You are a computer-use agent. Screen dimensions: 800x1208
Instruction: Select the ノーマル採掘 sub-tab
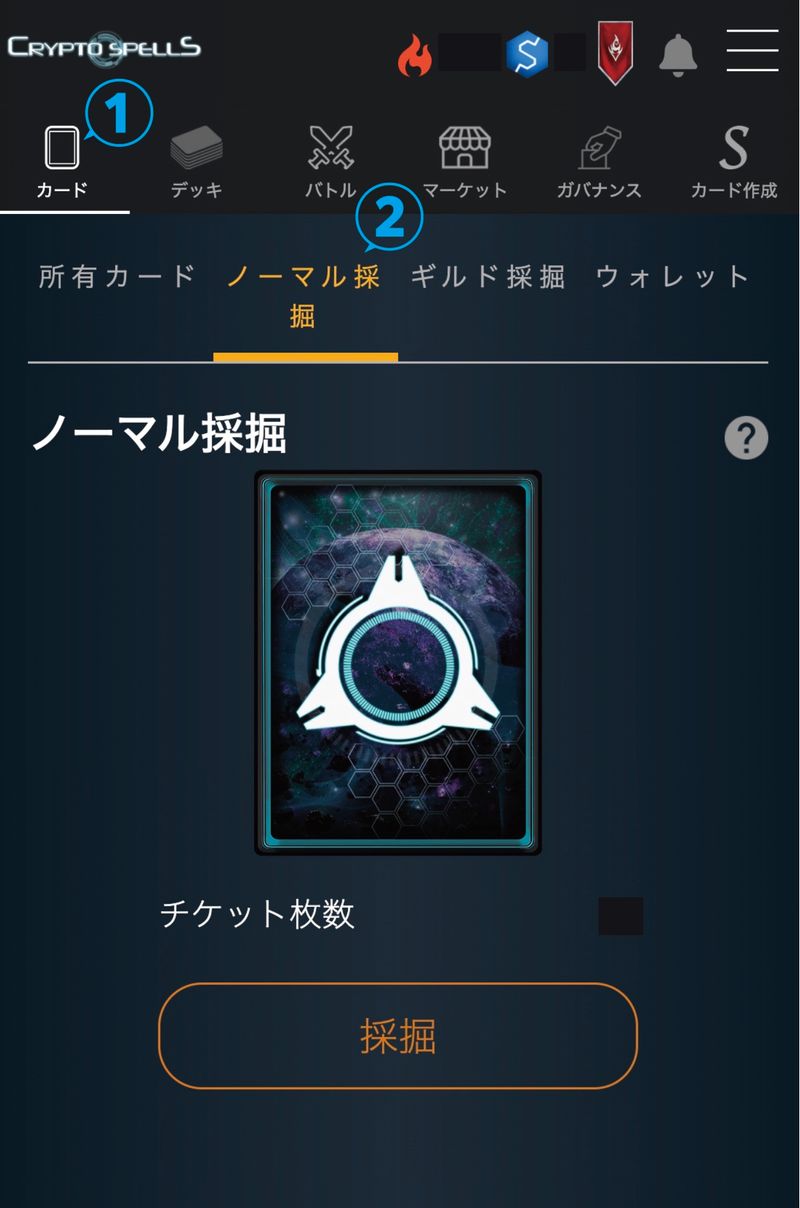coord(304,295)
